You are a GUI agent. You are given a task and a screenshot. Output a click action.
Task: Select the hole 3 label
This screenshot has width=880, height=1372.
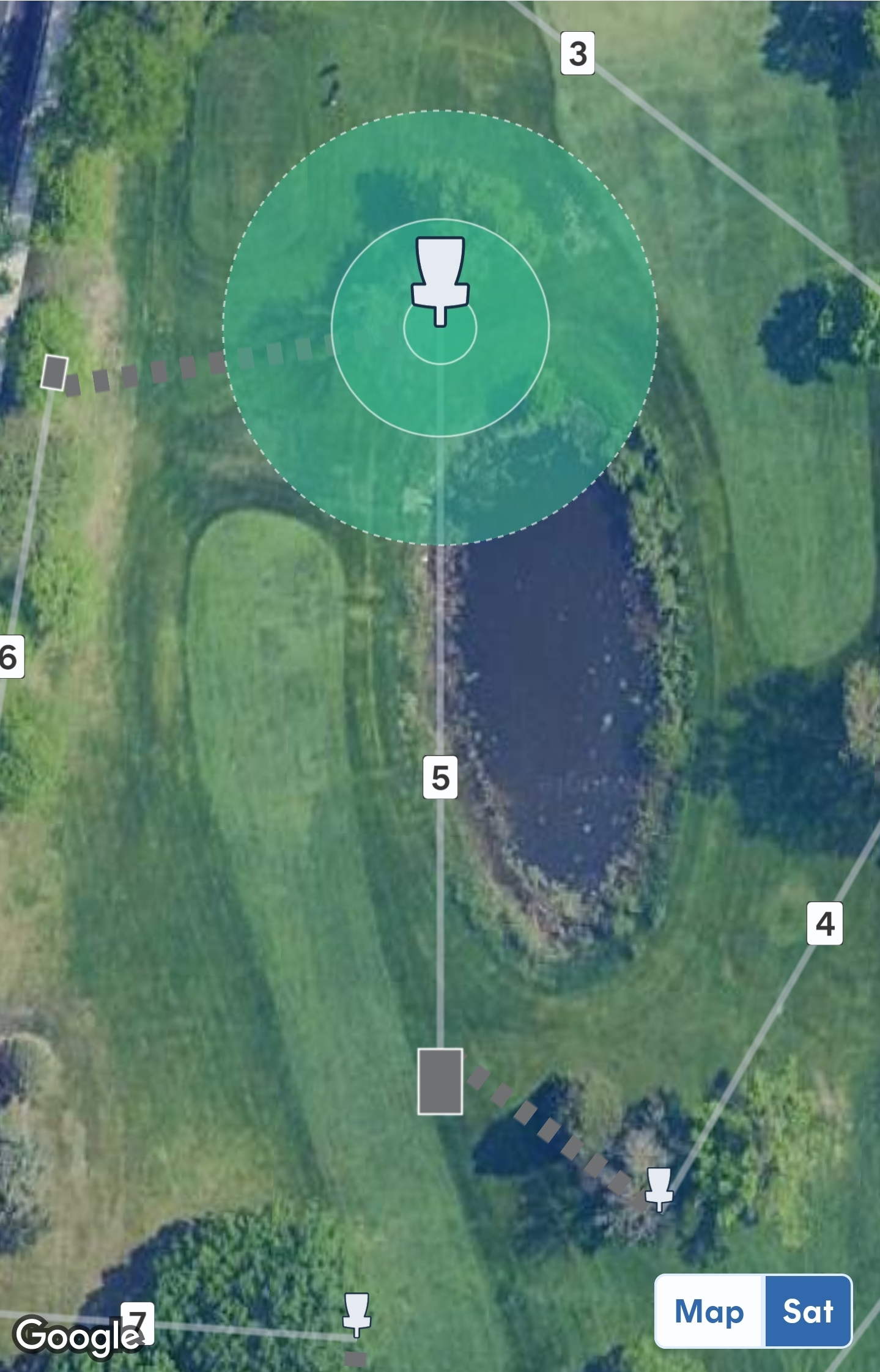577,54
